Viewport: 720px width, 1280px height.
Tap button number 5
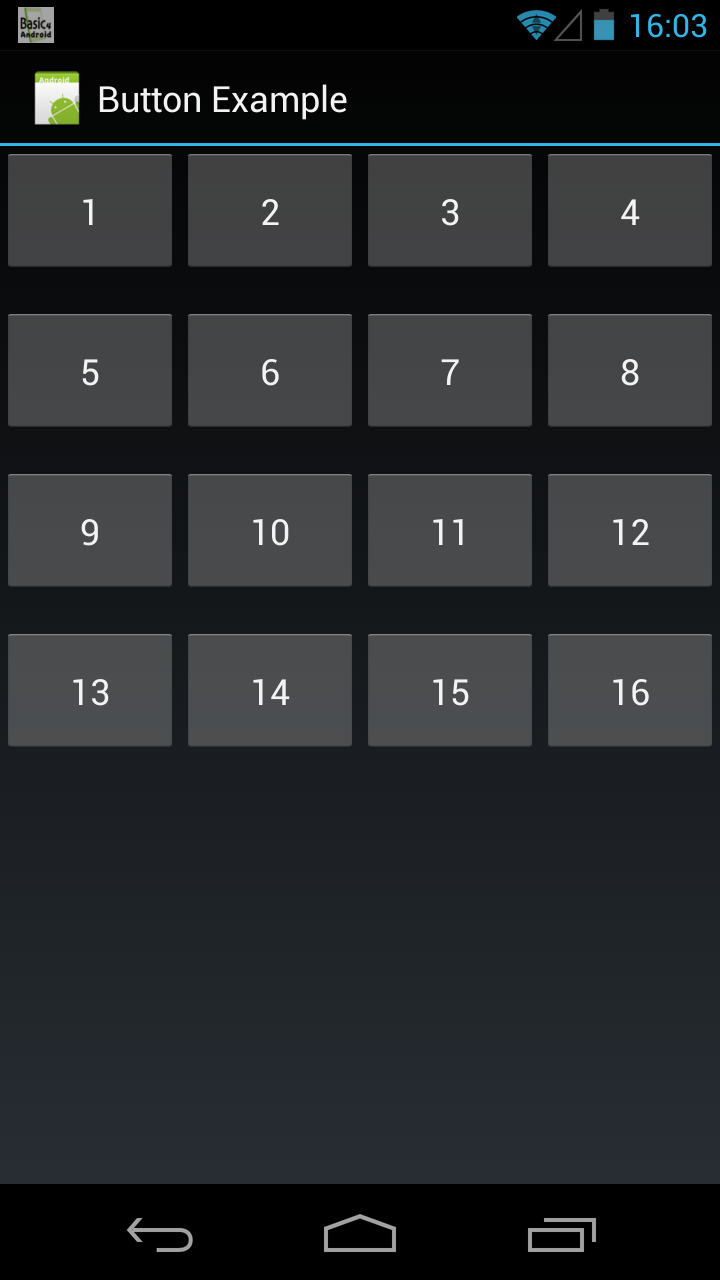click(90, 371)
